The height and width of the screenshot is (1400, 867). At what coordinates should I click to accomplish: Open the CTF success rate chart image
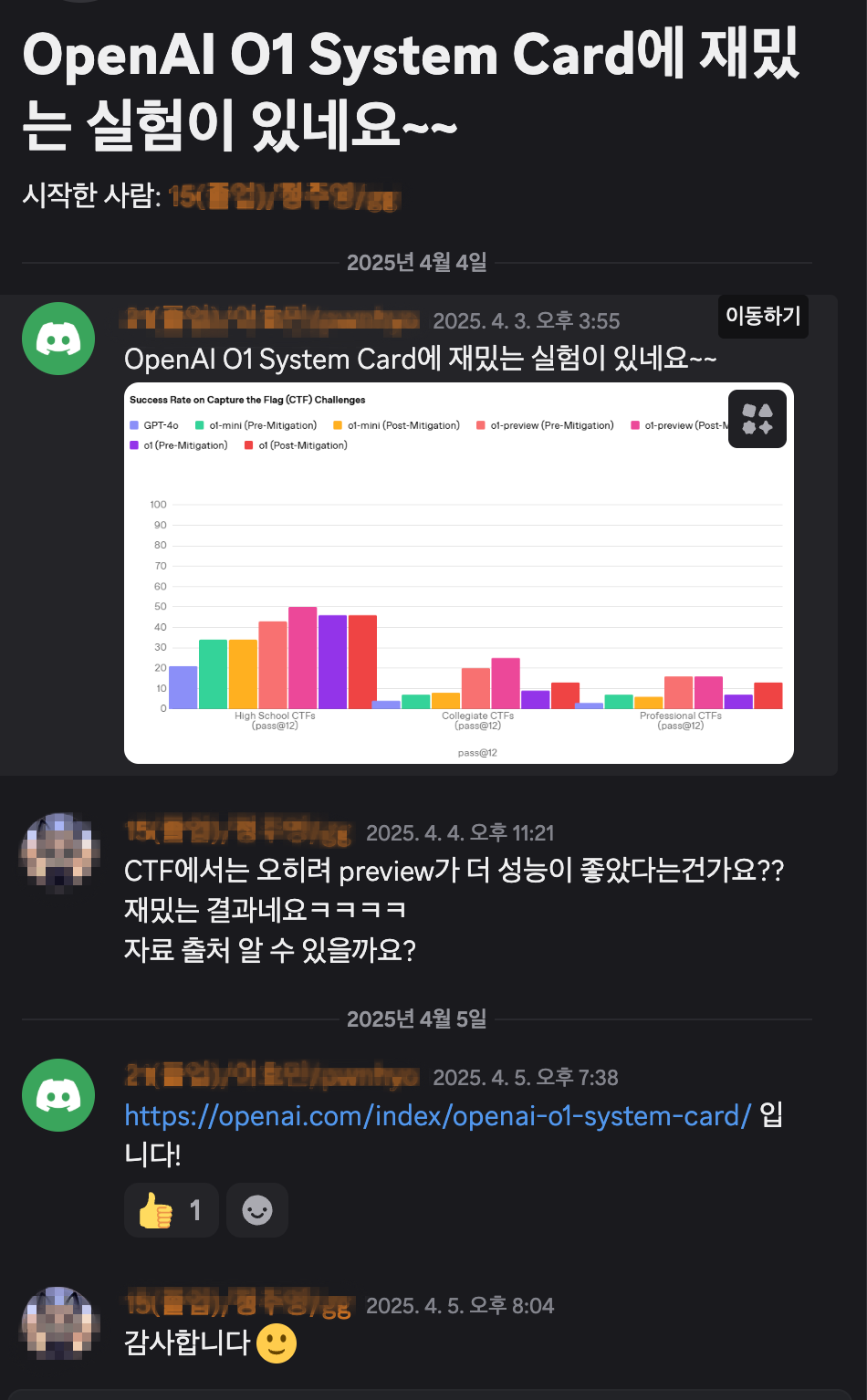(459, 573)
